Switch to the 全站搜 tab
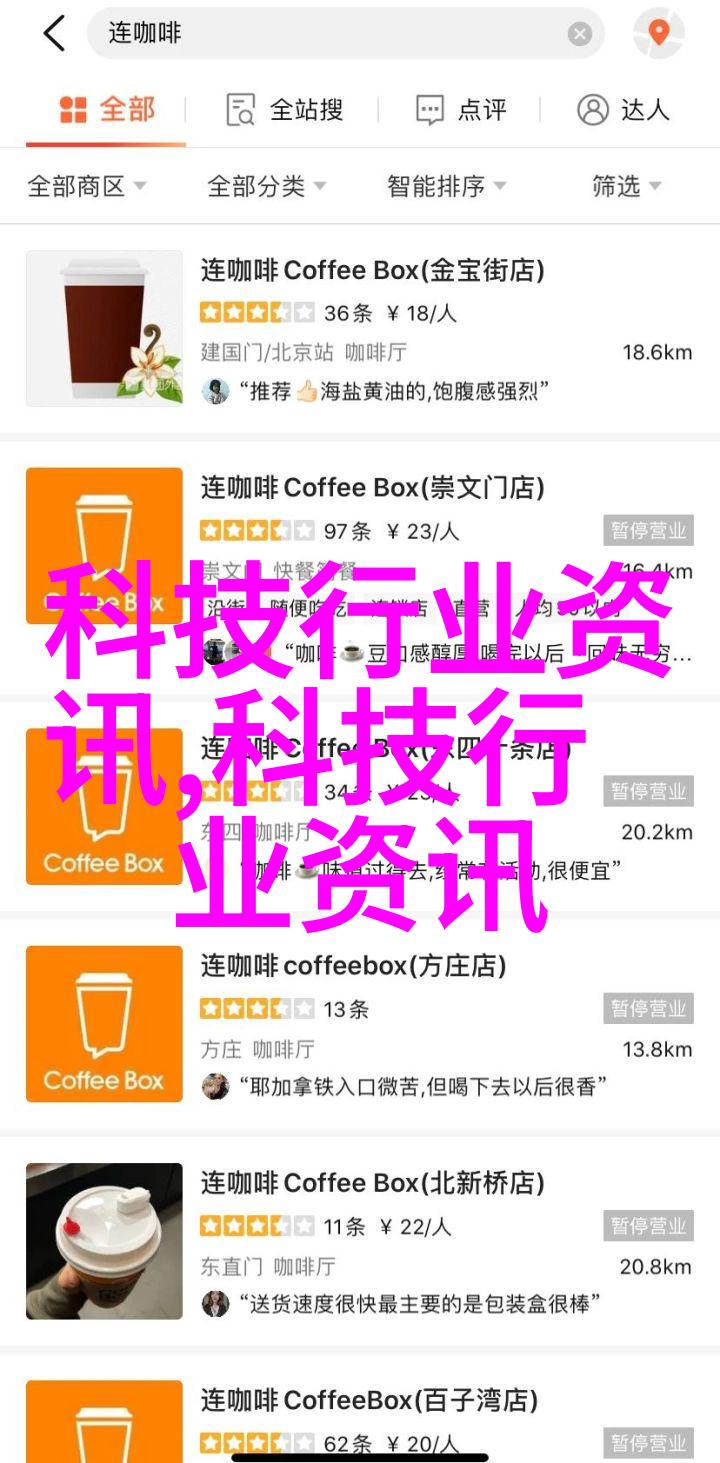The image size is (720, 1463). (x=285, y=110)
